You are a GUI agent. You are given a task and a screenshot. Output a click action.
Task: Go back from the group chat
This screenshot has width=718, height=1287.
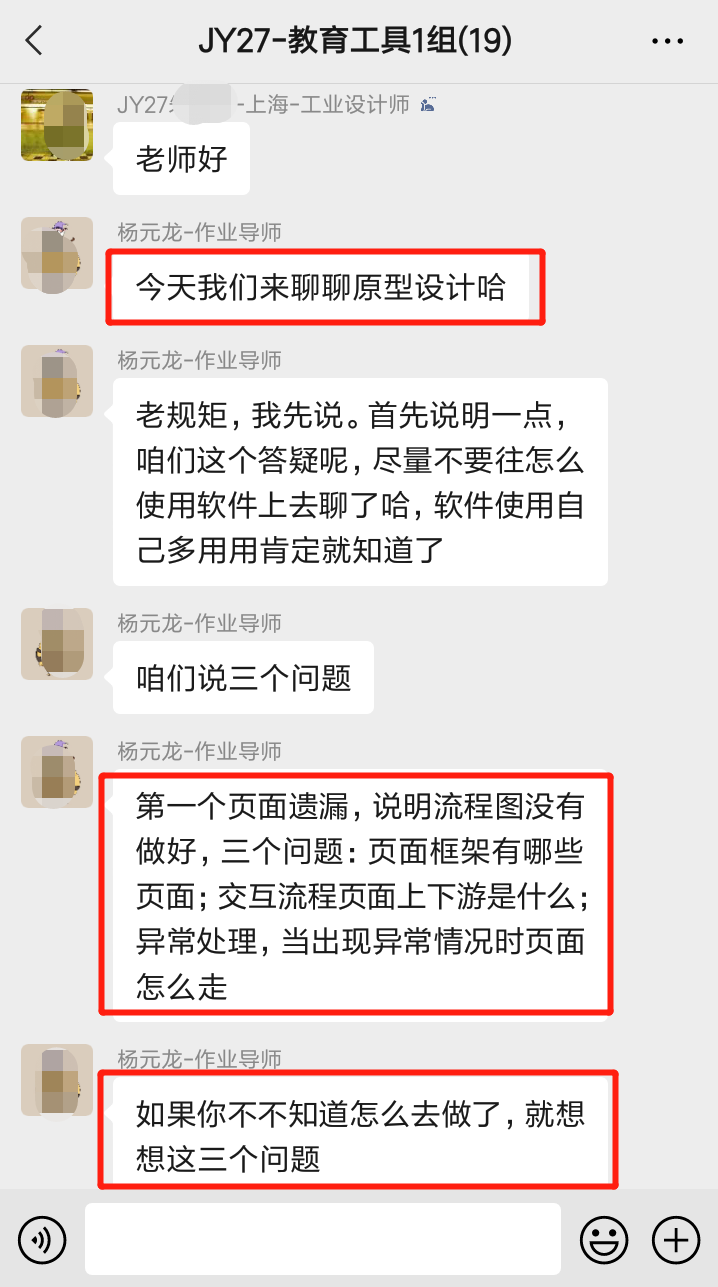(34, 41)
